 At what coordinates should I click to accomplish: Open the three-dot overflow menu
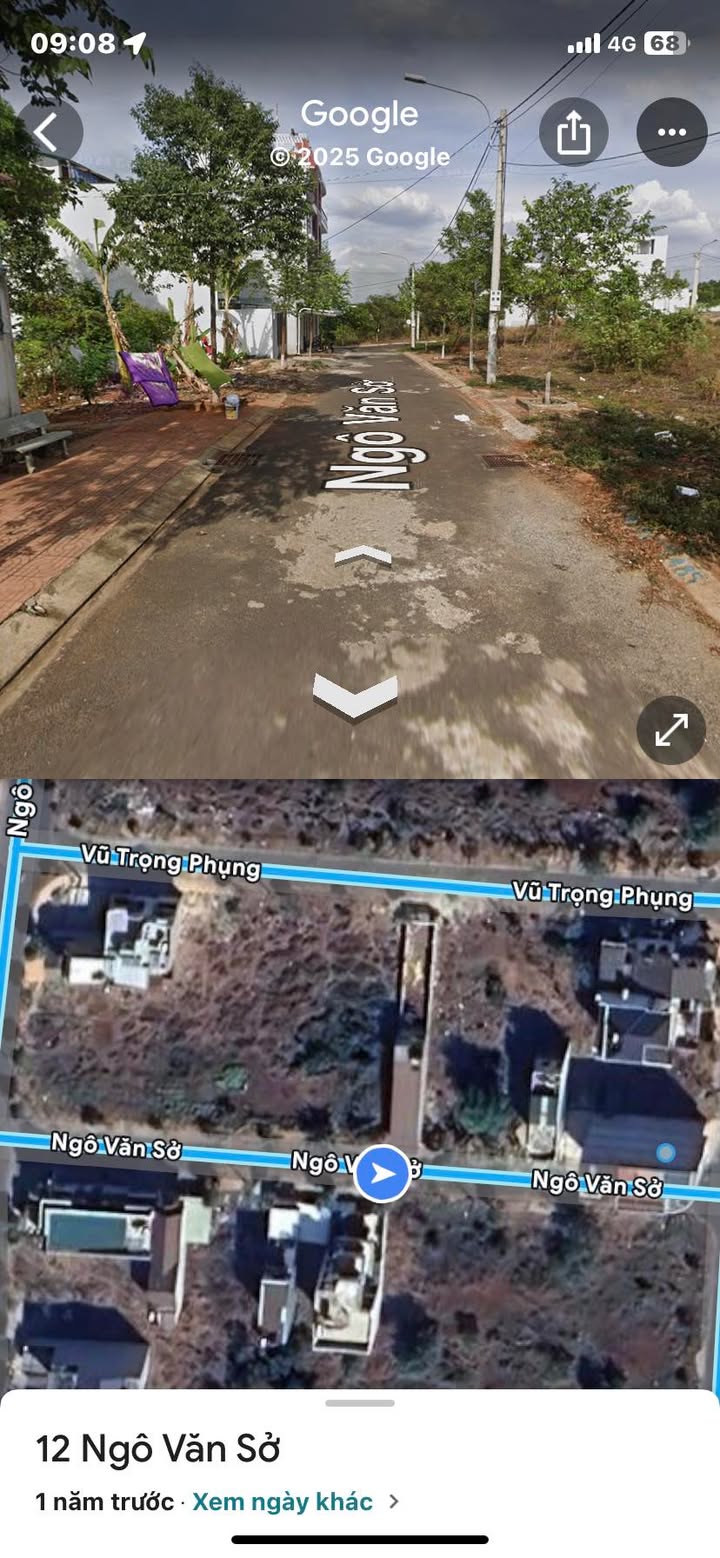pyautogui.click(x=671, y=132)
